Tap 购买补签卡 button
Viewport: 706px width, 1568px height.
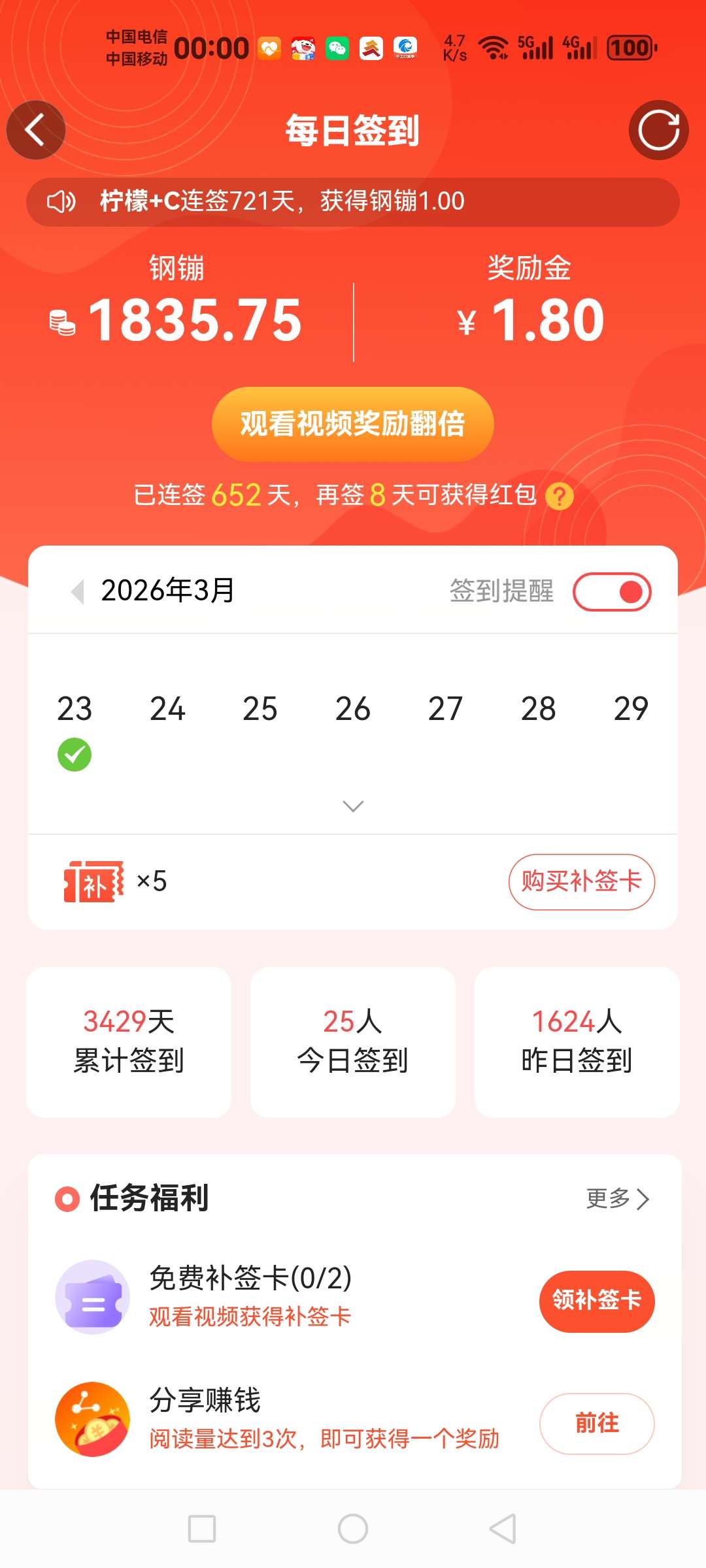(581, 881)
